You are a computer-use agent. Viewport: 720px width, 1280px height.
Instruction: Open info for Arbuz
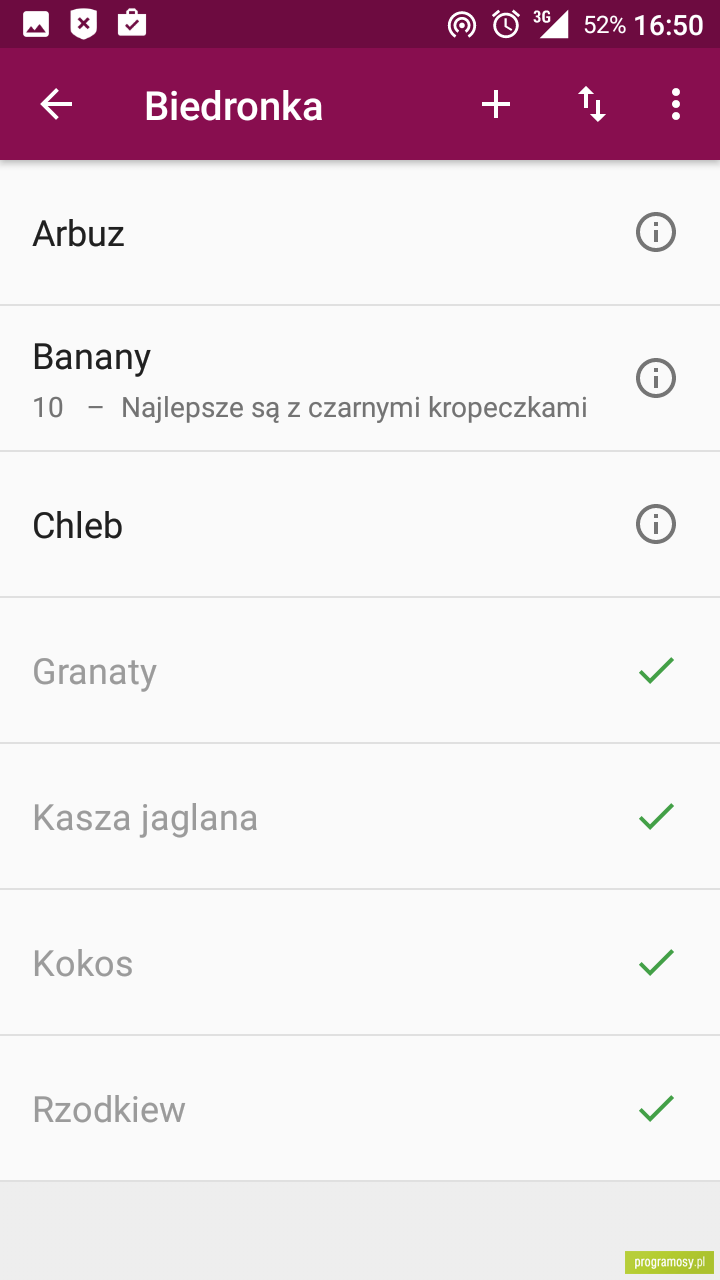click(656, 233)
